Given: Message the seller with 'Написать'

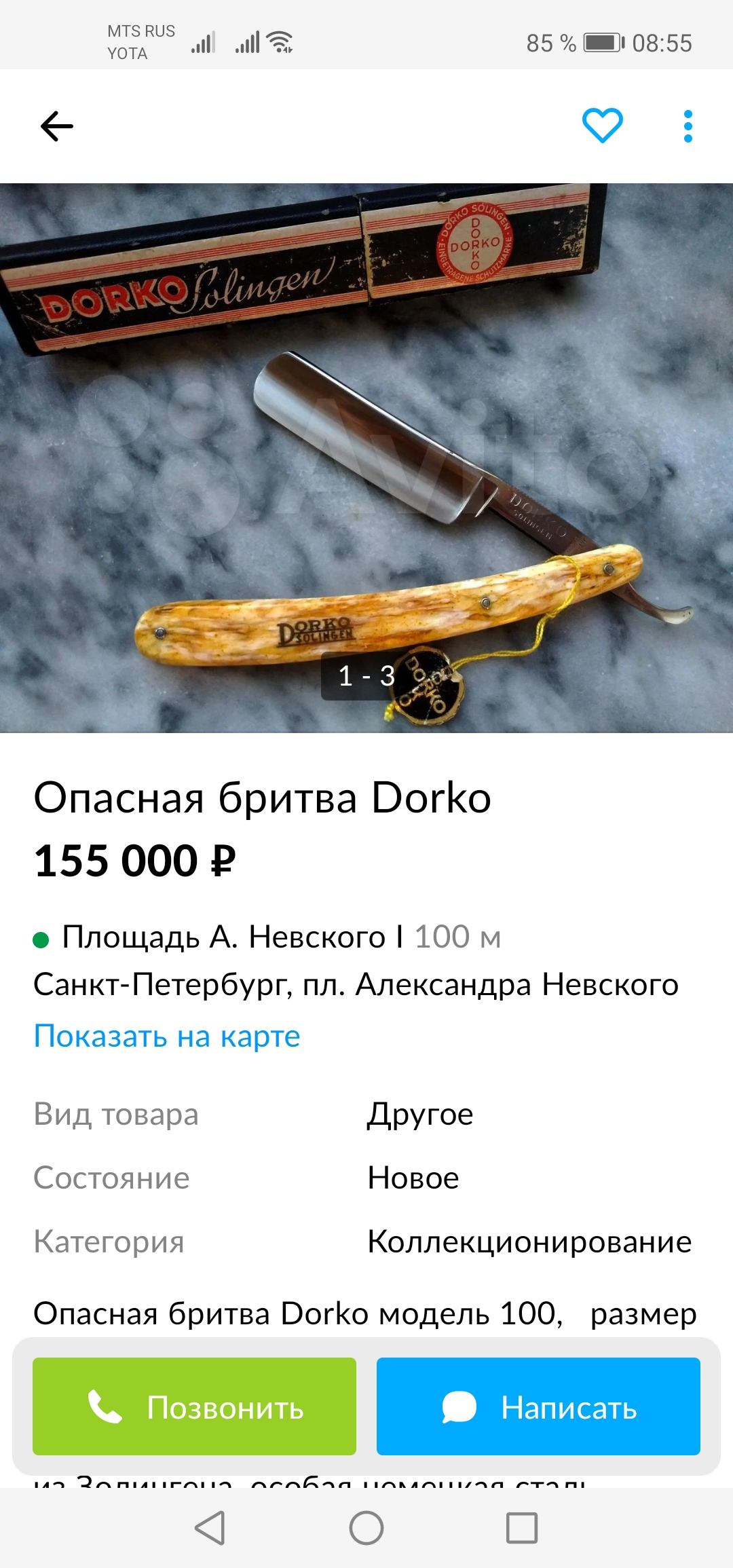Looking at the screenshot, I should coord(538,1406).
